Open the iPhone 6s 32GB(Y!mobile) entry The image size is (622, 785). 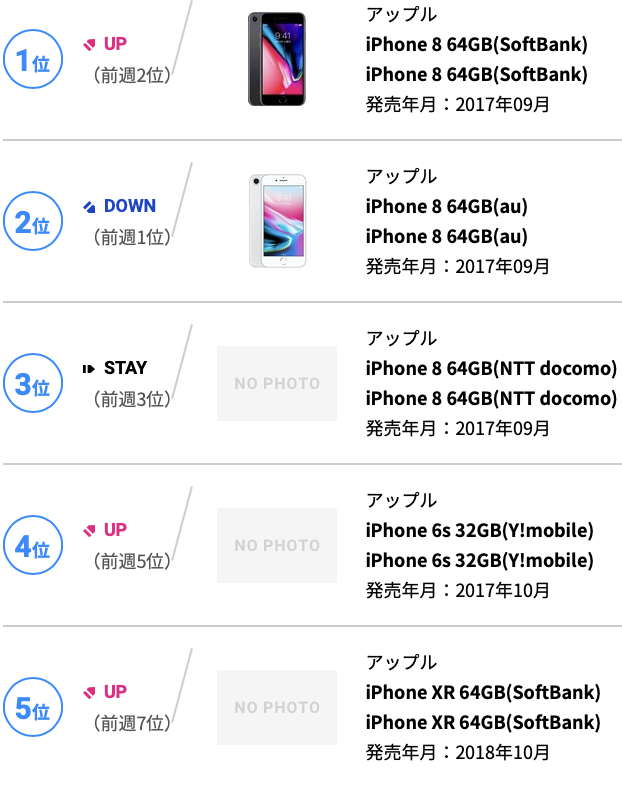click(x=479, y=531)
